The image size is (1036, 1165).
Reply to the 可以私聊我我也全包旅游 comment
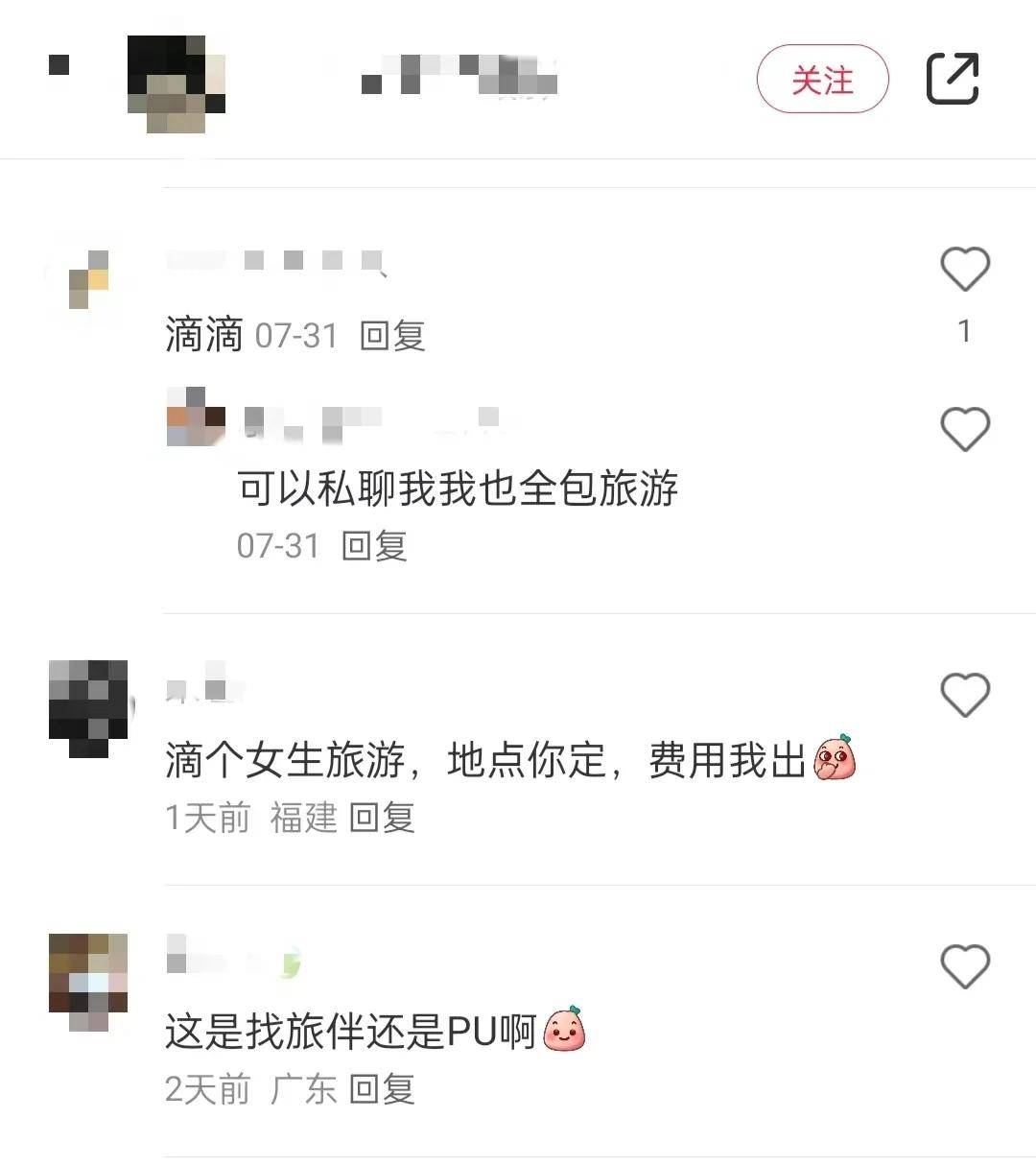pos(374,546)
